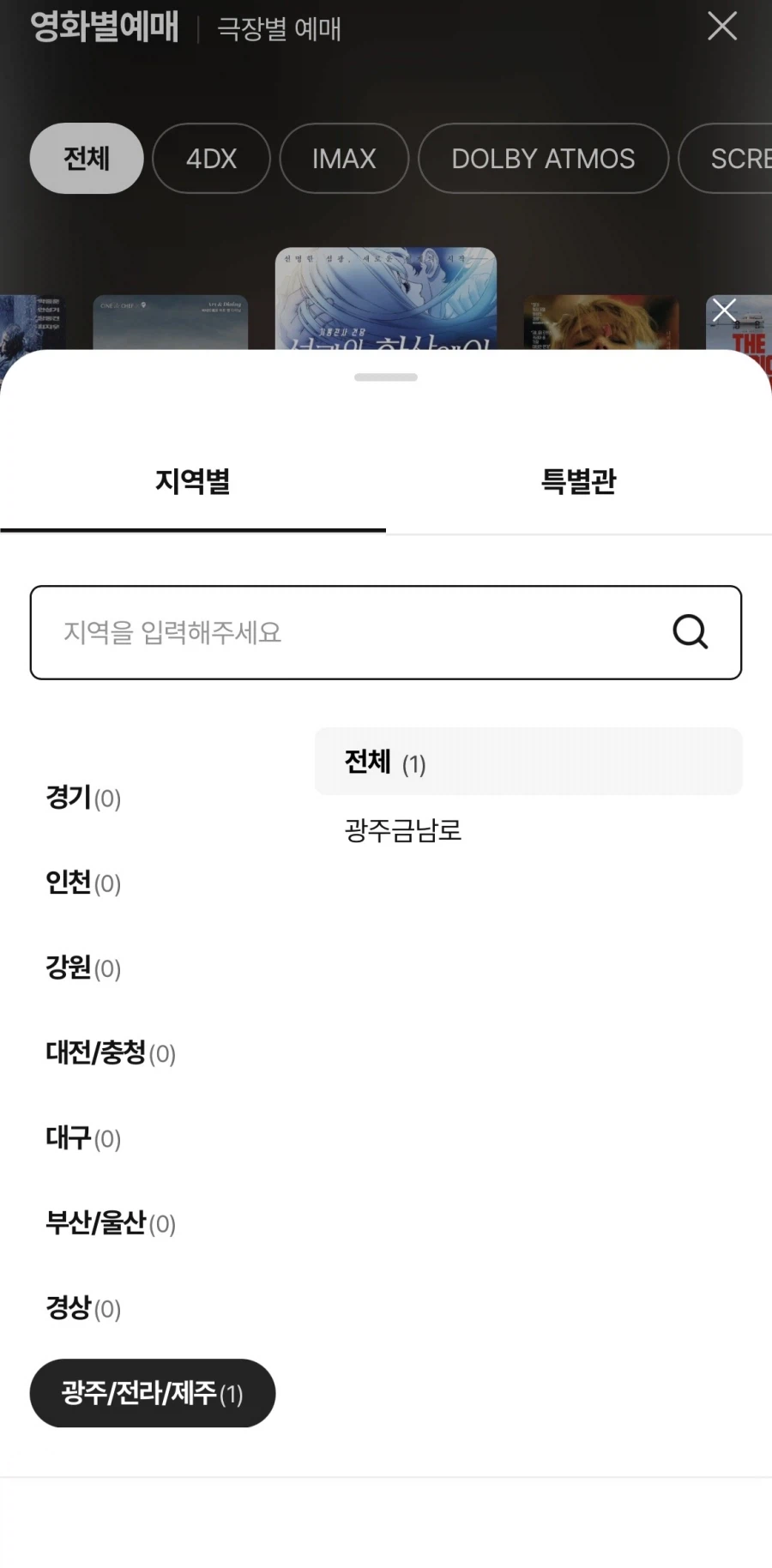Tap the 지역을 입력해주세요 search field
The image size is (772, 1568).
(343, 633)
